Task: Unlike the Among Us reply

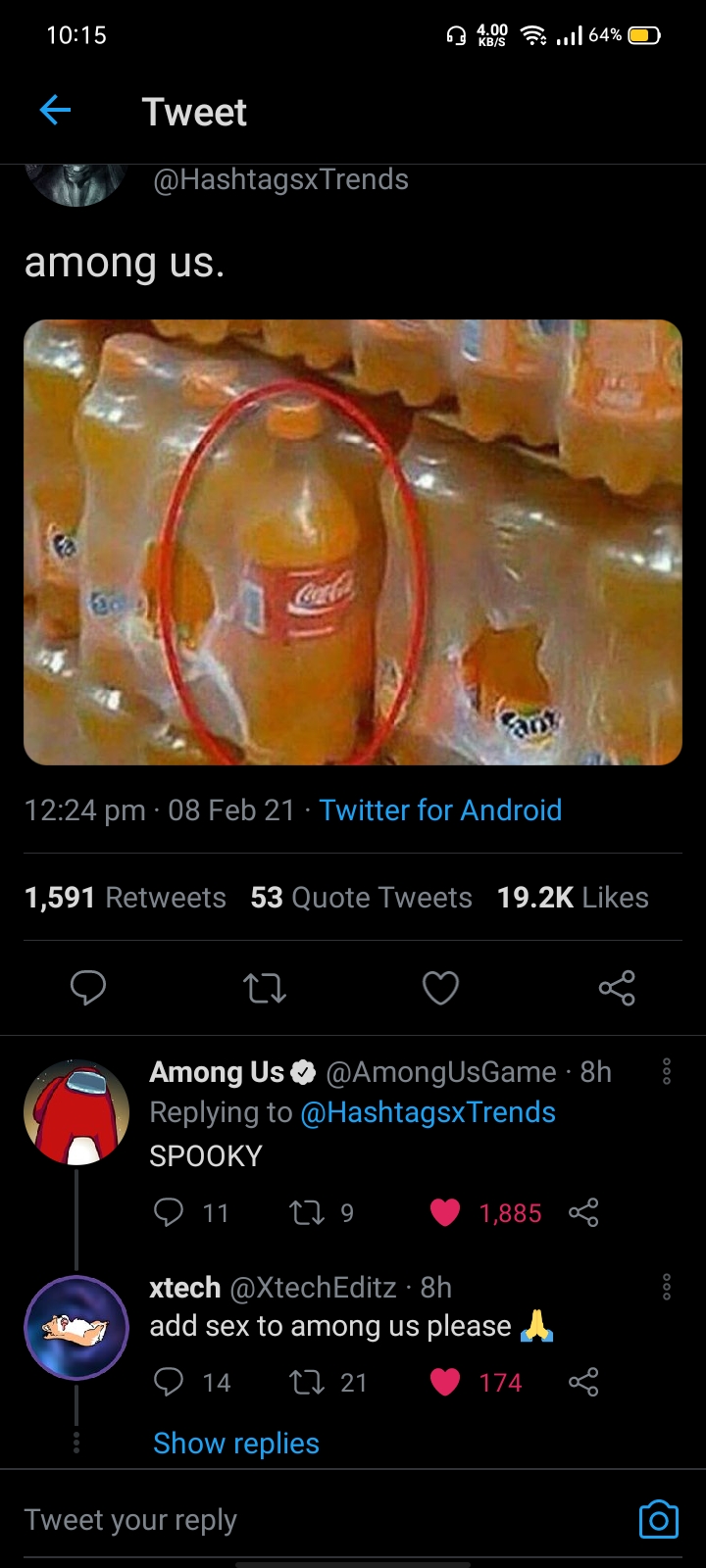Action: (x=445, y=1213)
